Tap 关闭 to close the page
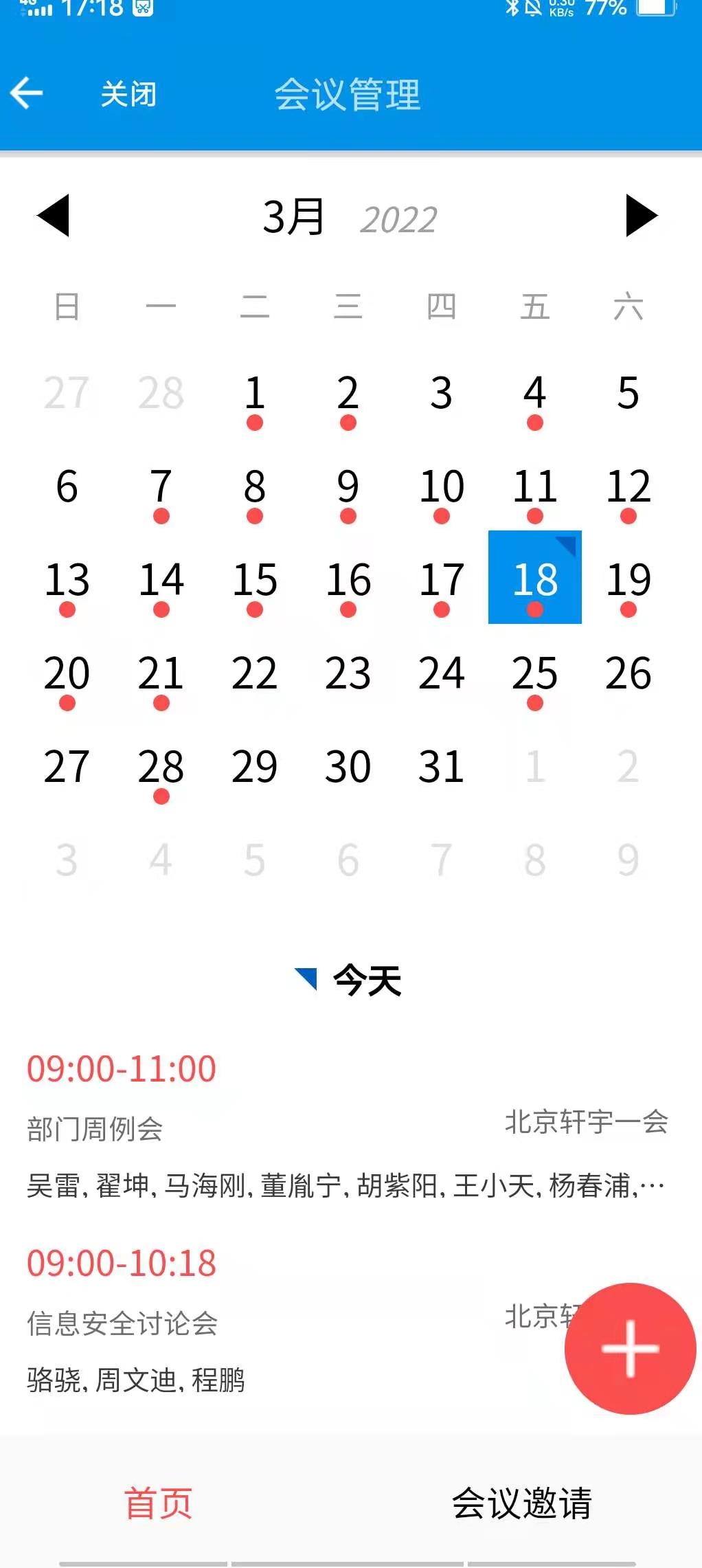 point(128,94)
